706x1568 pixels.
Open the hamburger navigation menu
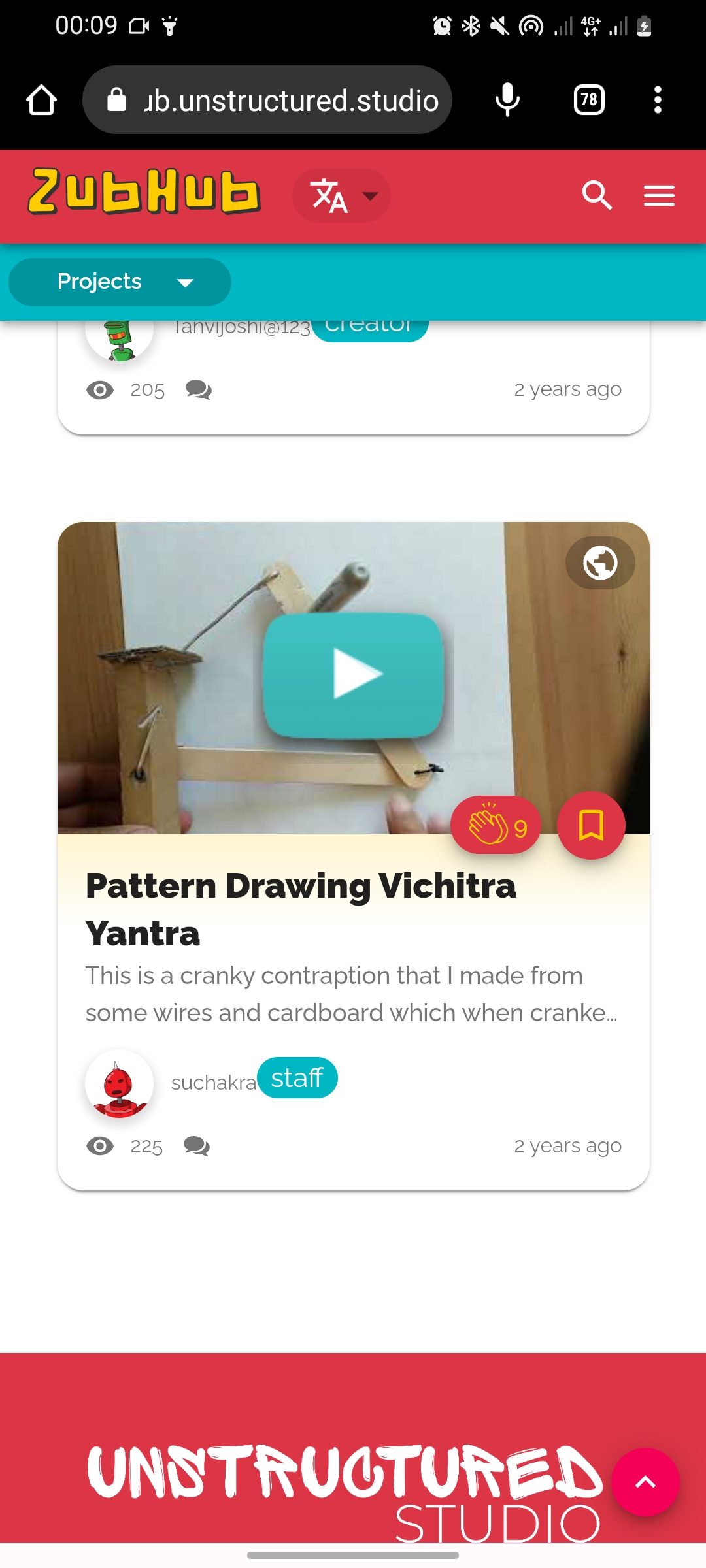(x=659, y=195)
